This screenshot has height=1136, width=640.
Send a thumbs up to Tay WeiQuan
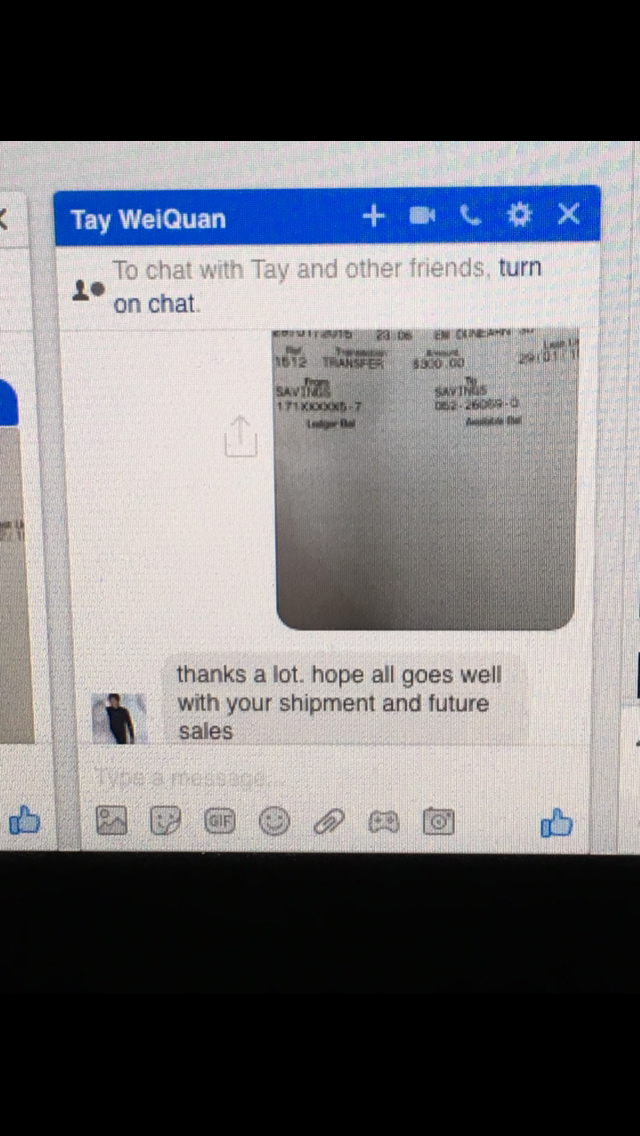(556, 823)
